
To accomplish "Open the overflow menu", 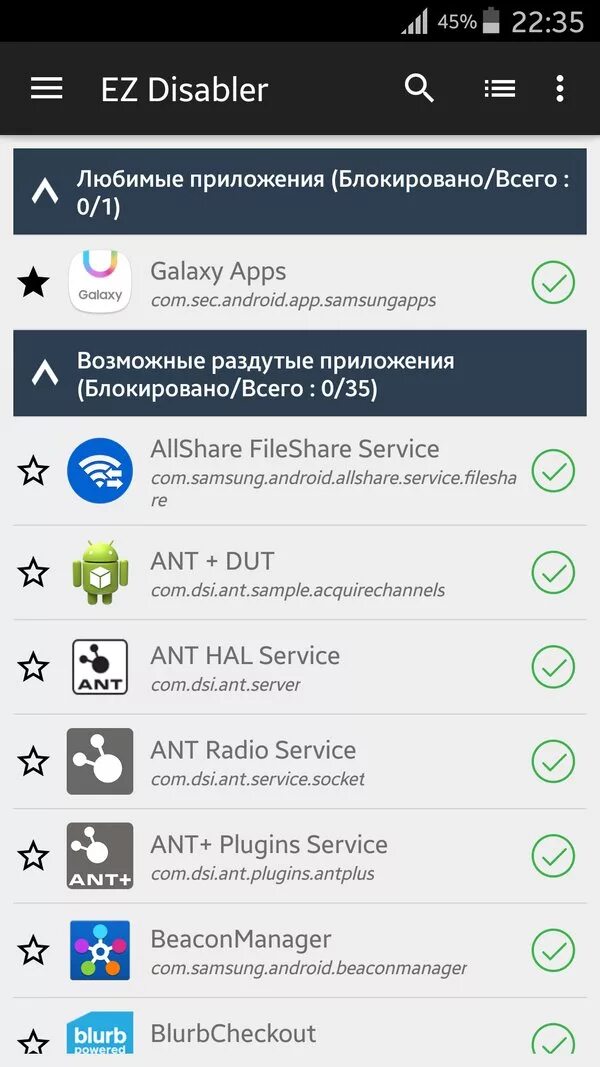I will pos(559,88).
